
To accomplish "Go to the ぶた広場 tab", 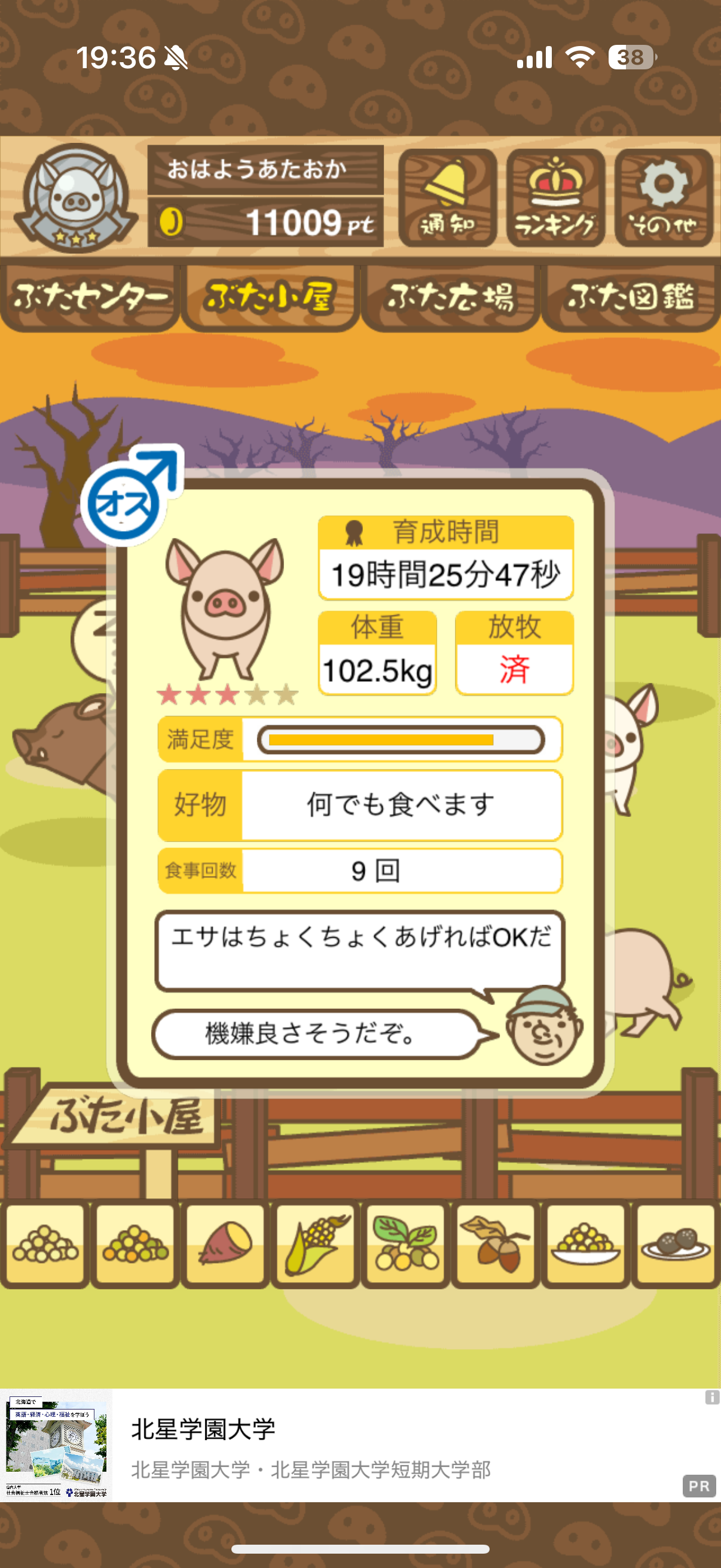I will click(450, 297).
